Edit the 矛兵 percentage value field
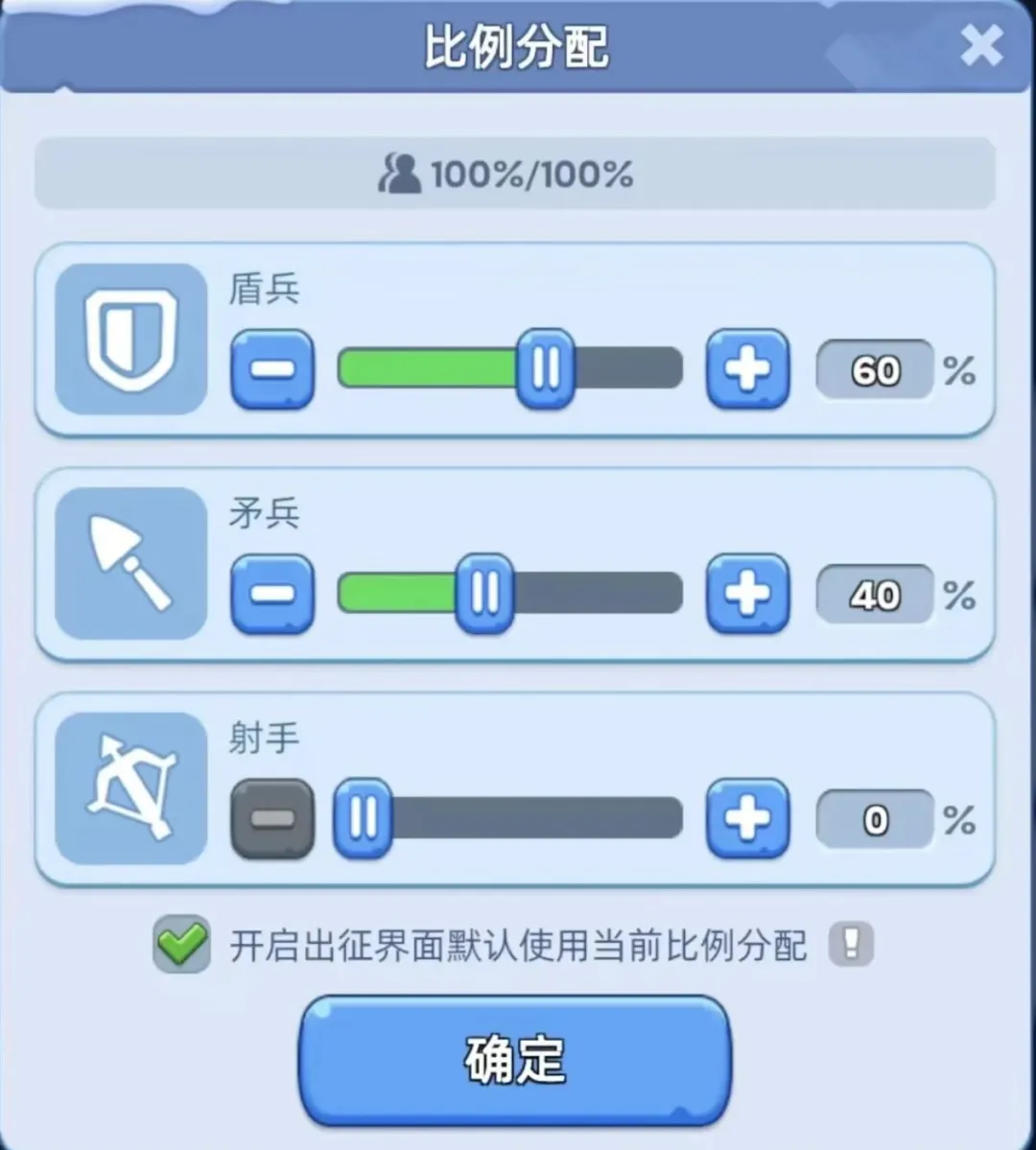Screen dimensions: 1036x1150 tap(874, 595)
